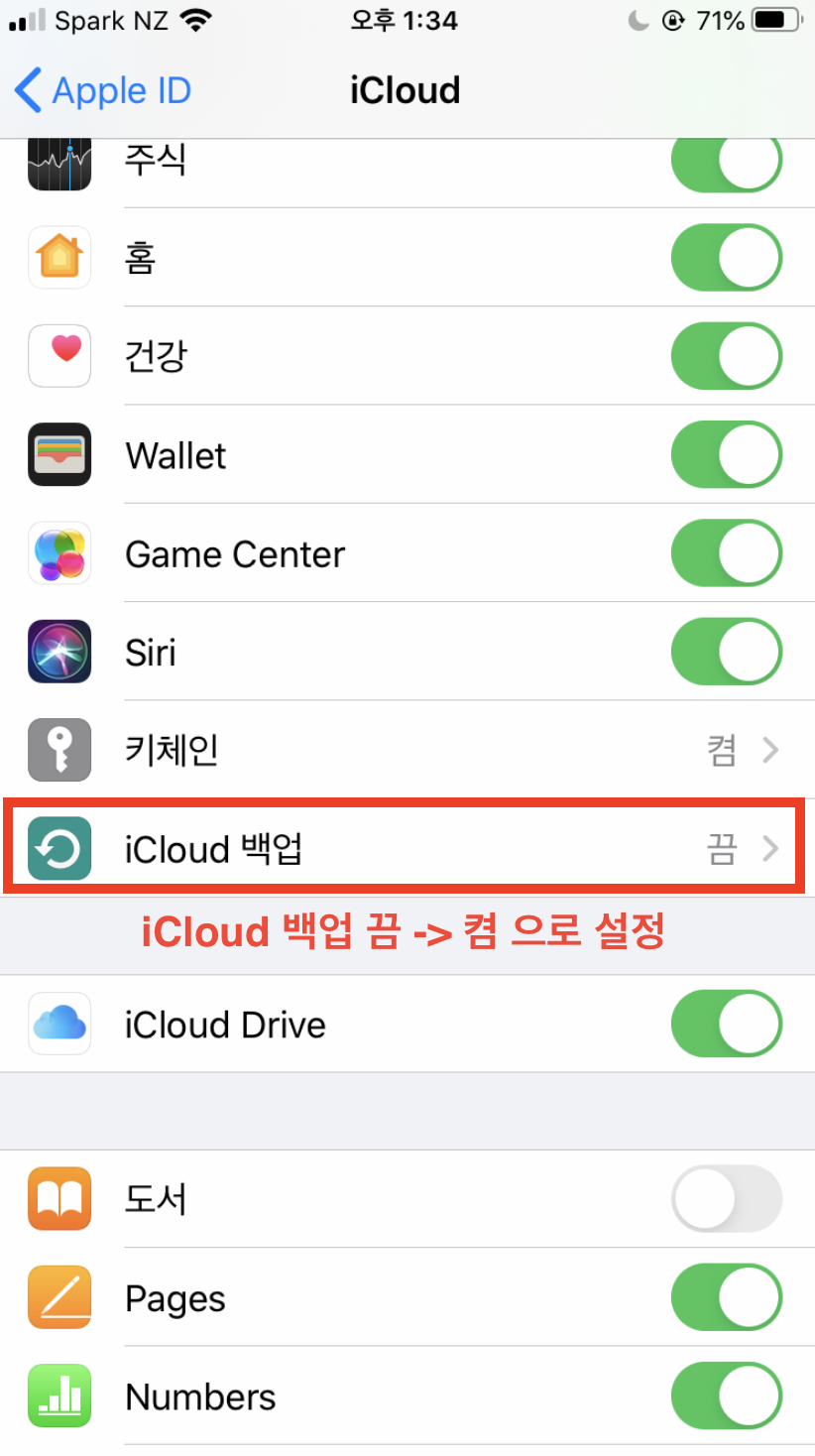Disable the Wallet sync toggle
815x1456 pixels.
point(727,454)
